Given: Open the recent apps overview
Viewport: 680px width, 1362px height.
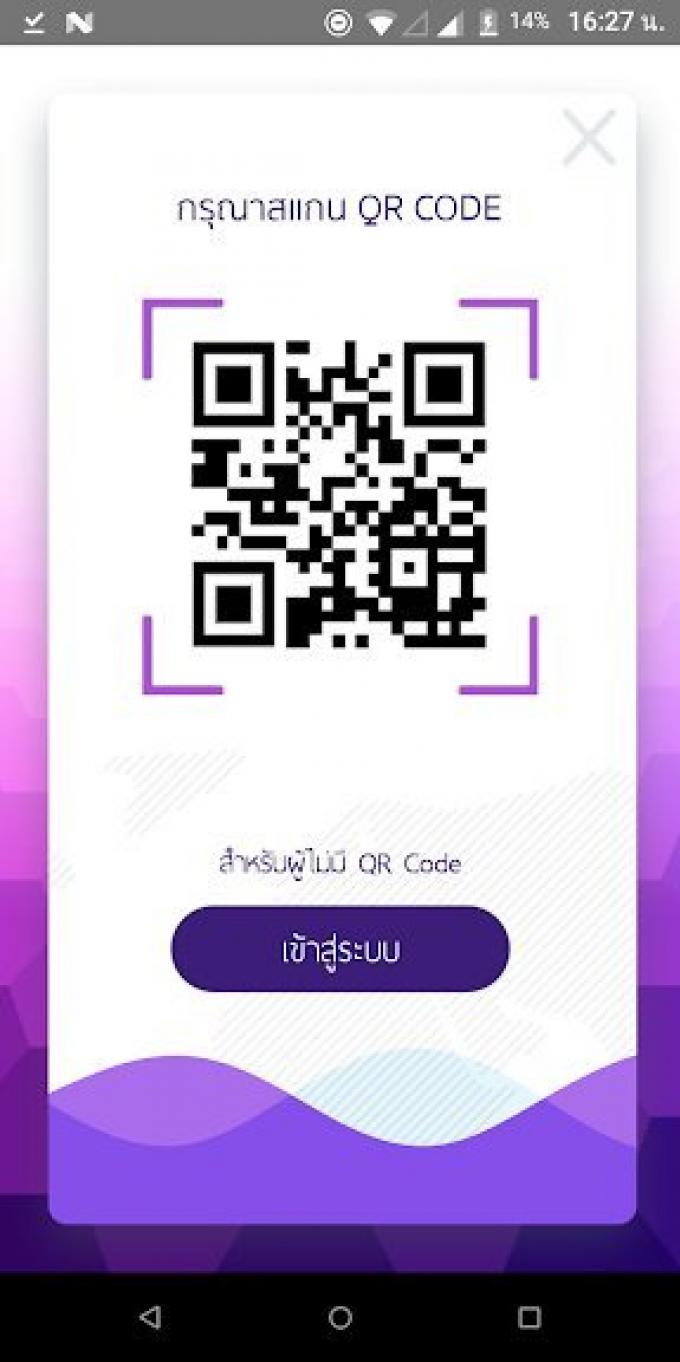Looking at the screenshot, I should coord(530,1317).
